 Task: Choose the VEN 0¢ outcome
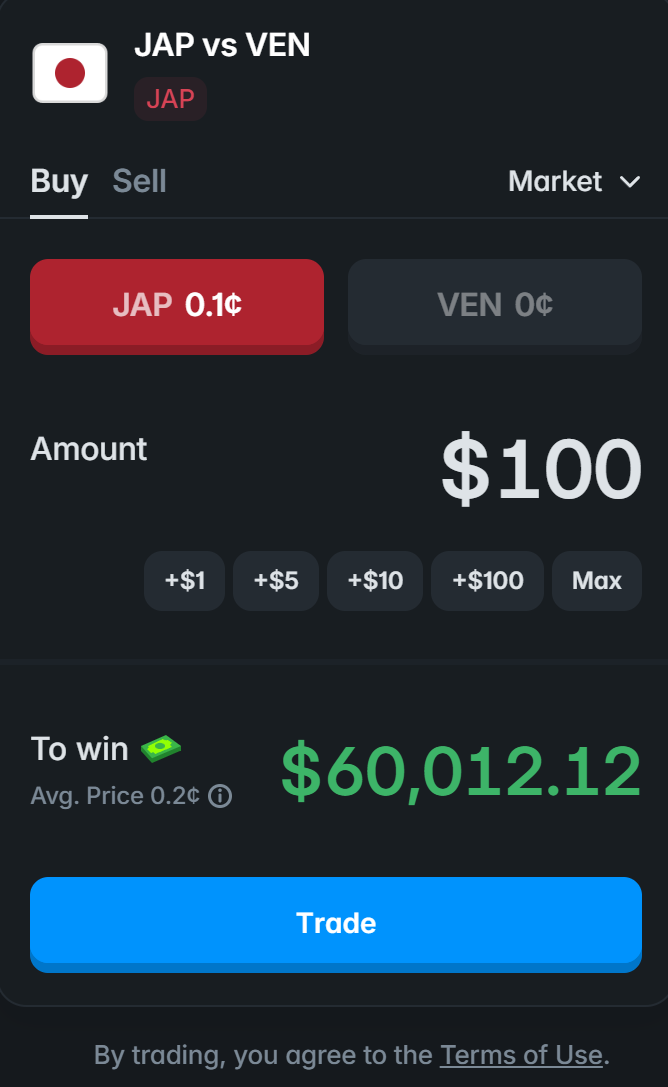click(x=495, y=306)
